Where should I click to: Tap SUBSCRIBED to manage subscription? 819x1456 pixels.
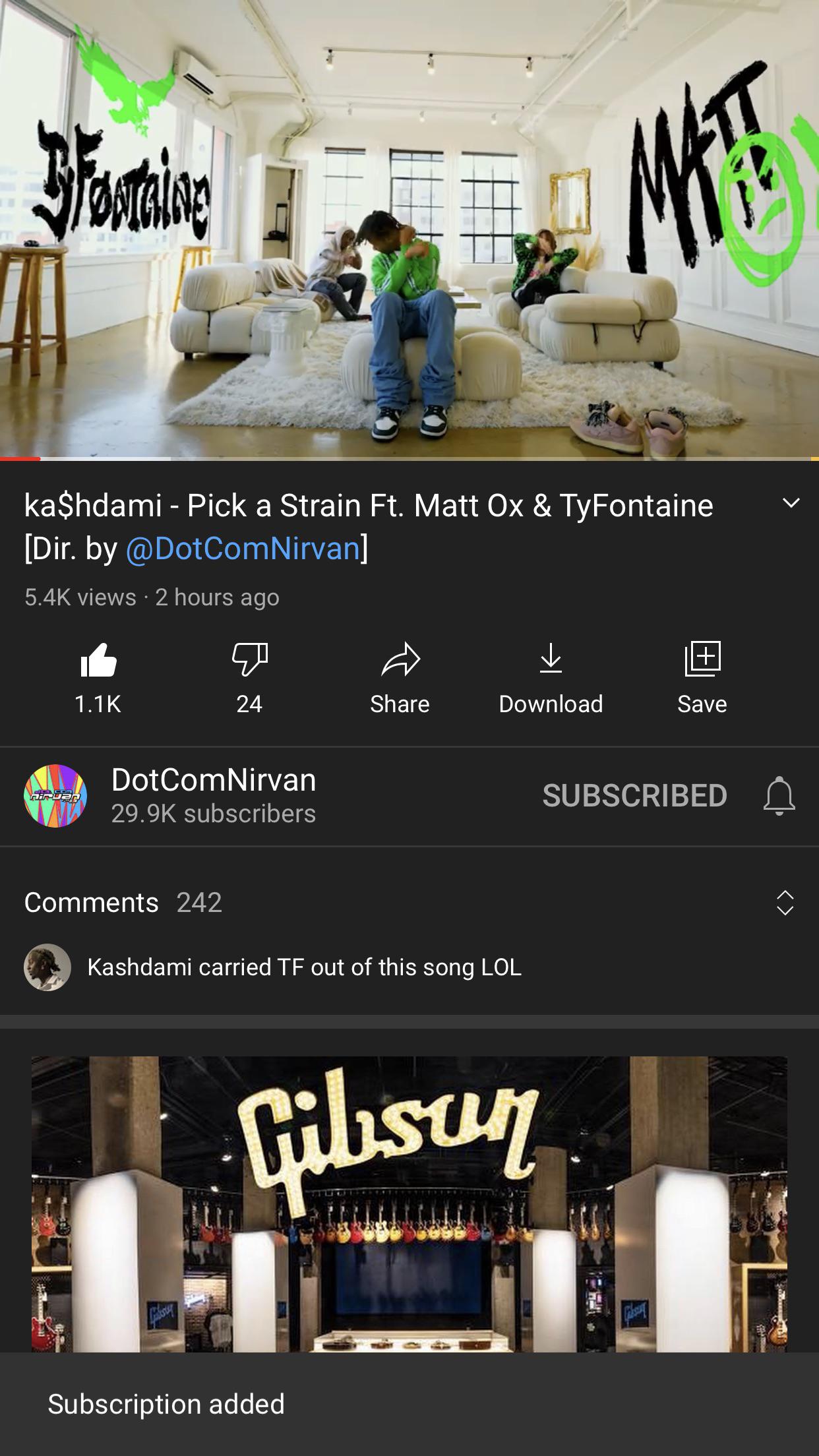coord(634,795)
